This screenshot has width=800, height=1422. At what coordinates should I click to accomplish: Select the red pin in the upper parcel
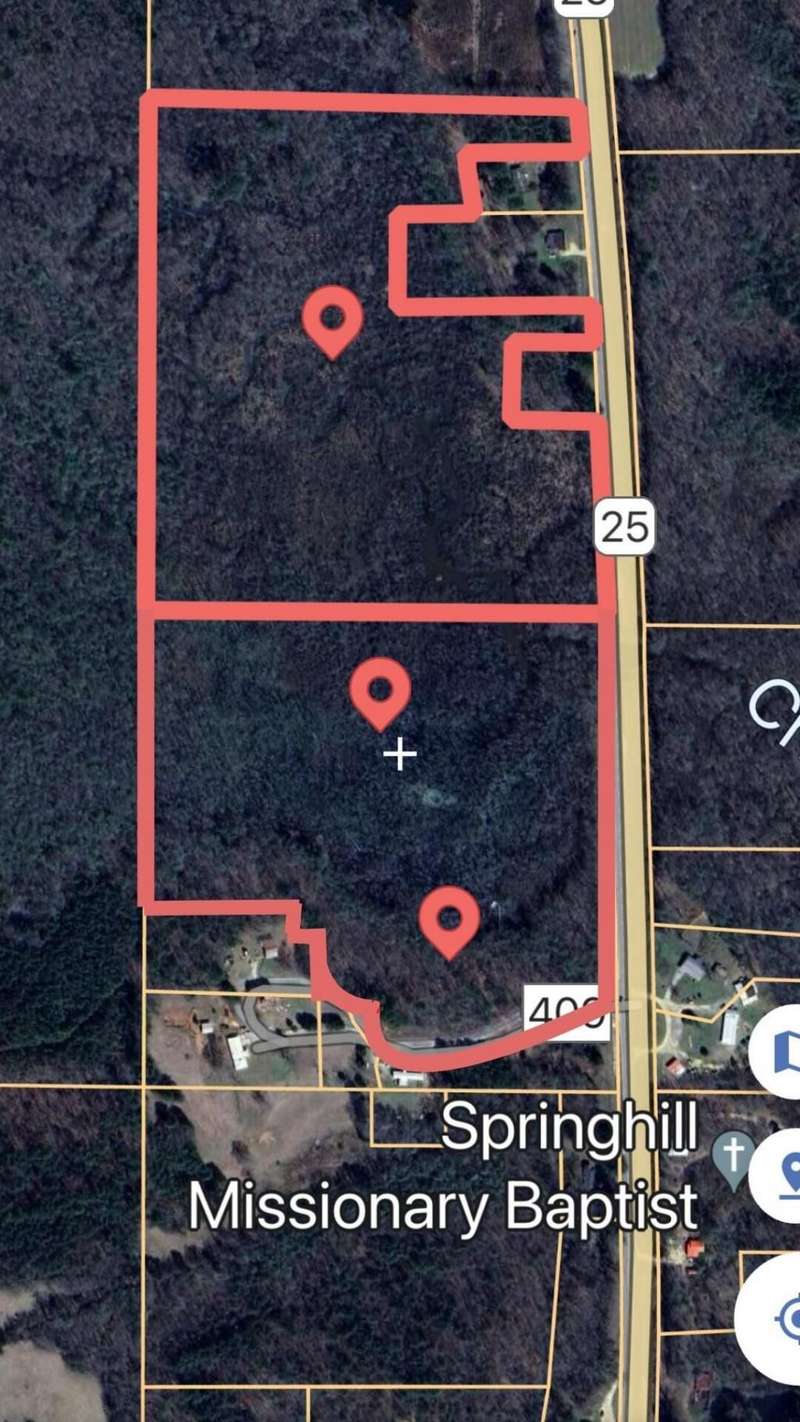332,318
